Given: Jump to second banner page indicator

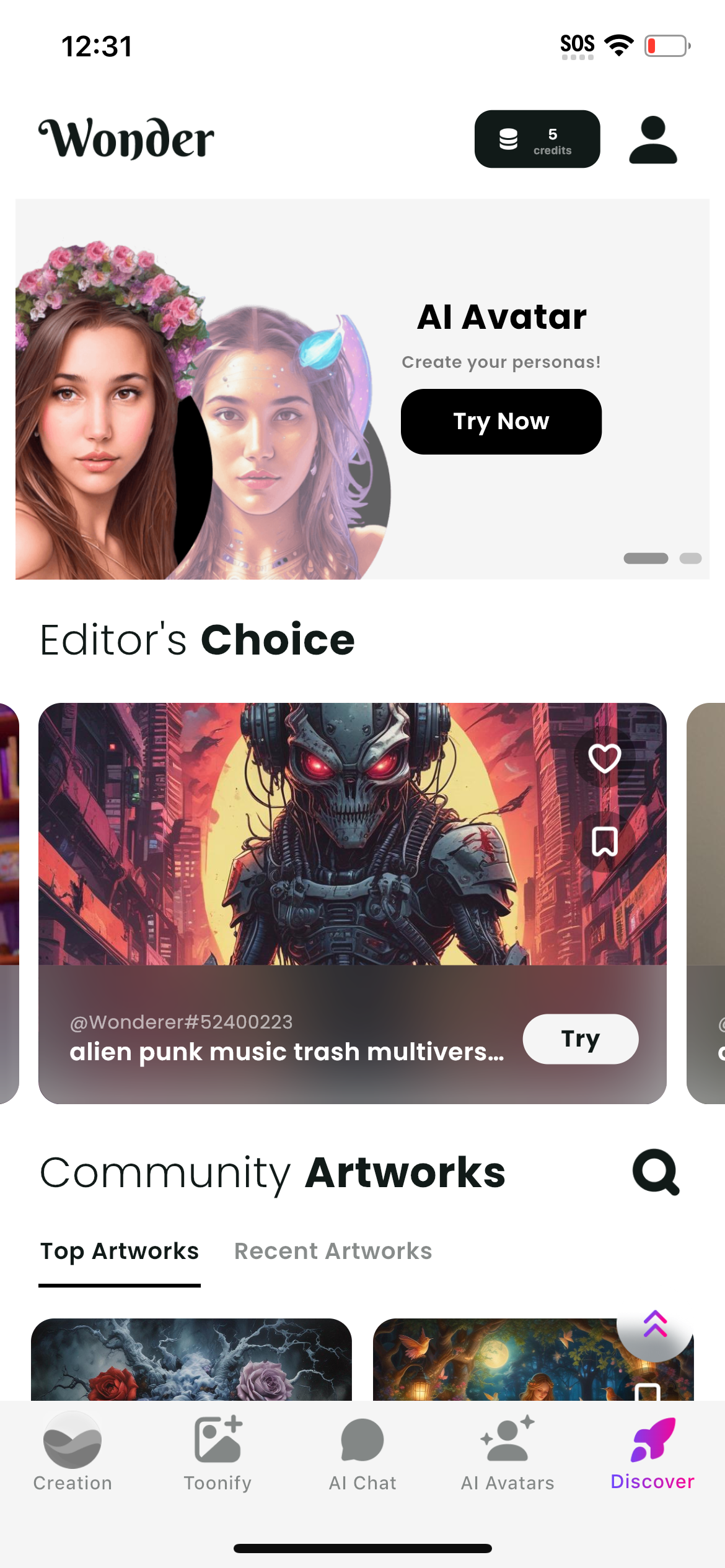Looking at the screenshot, I should 690,559.
